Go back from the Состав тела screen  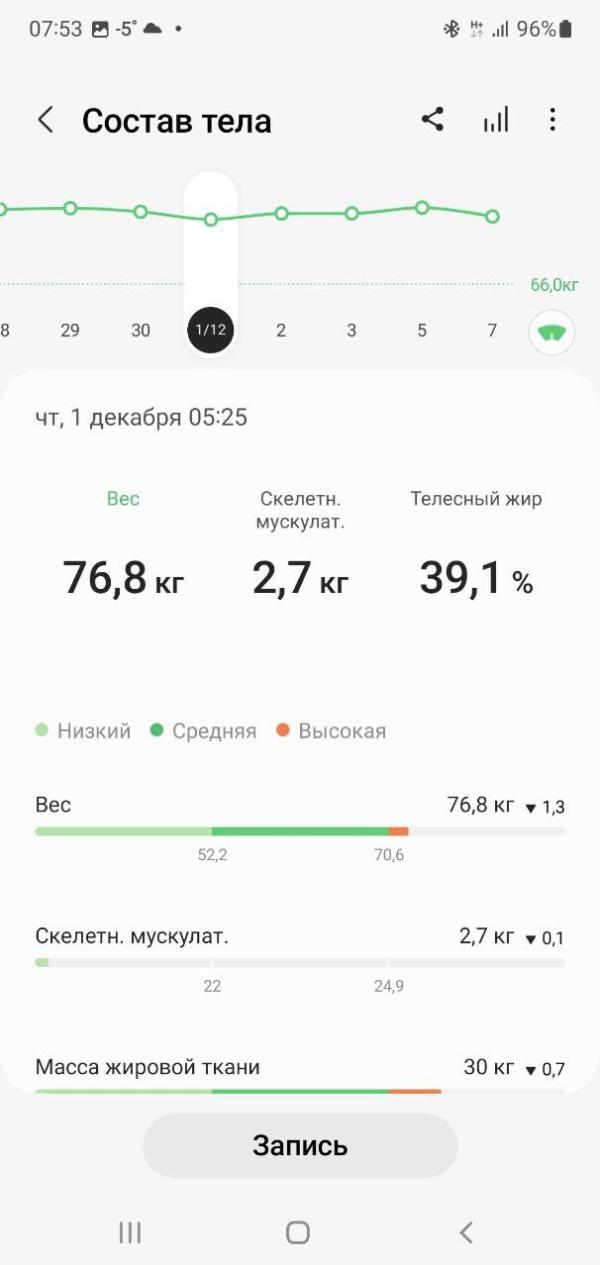click(45, 121)
